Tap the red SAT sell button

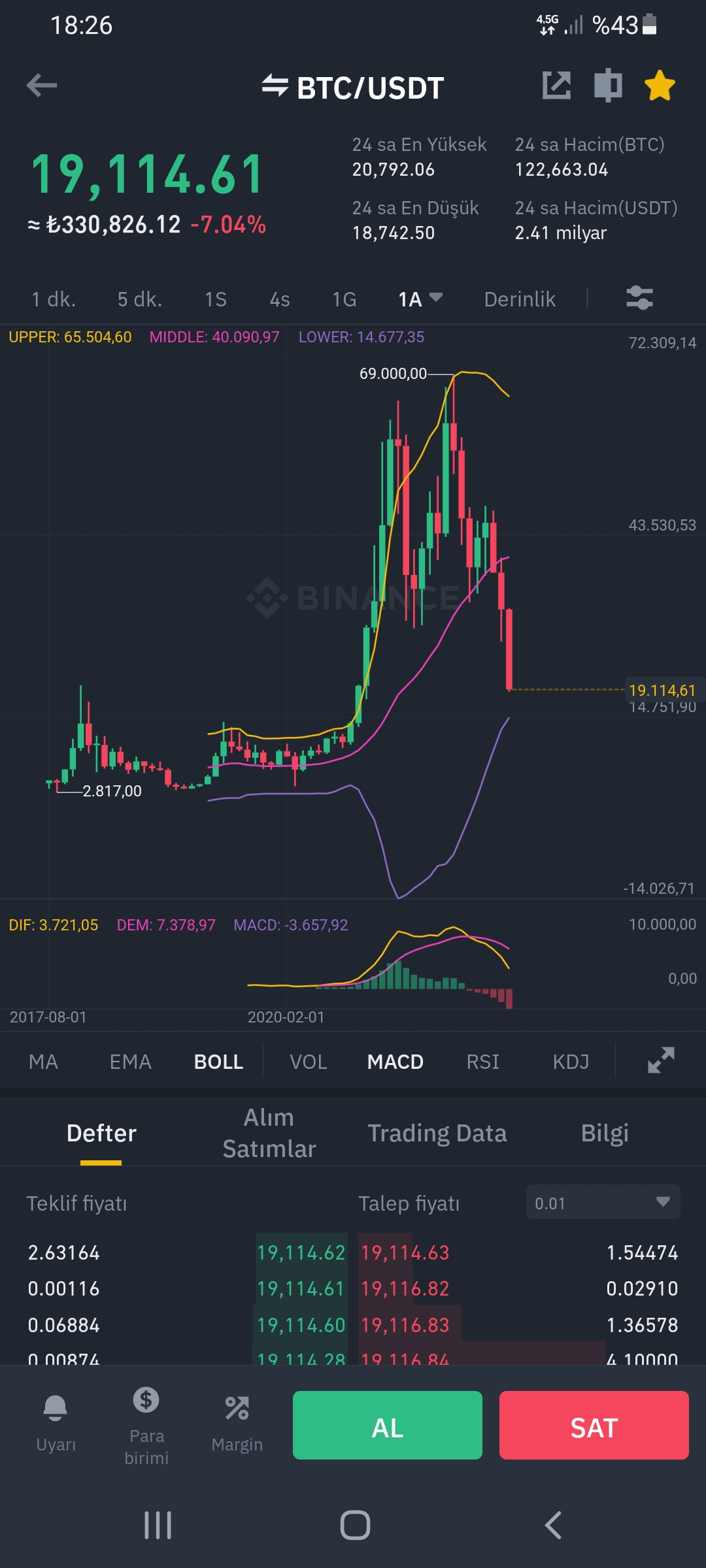tap(594, 1428)
